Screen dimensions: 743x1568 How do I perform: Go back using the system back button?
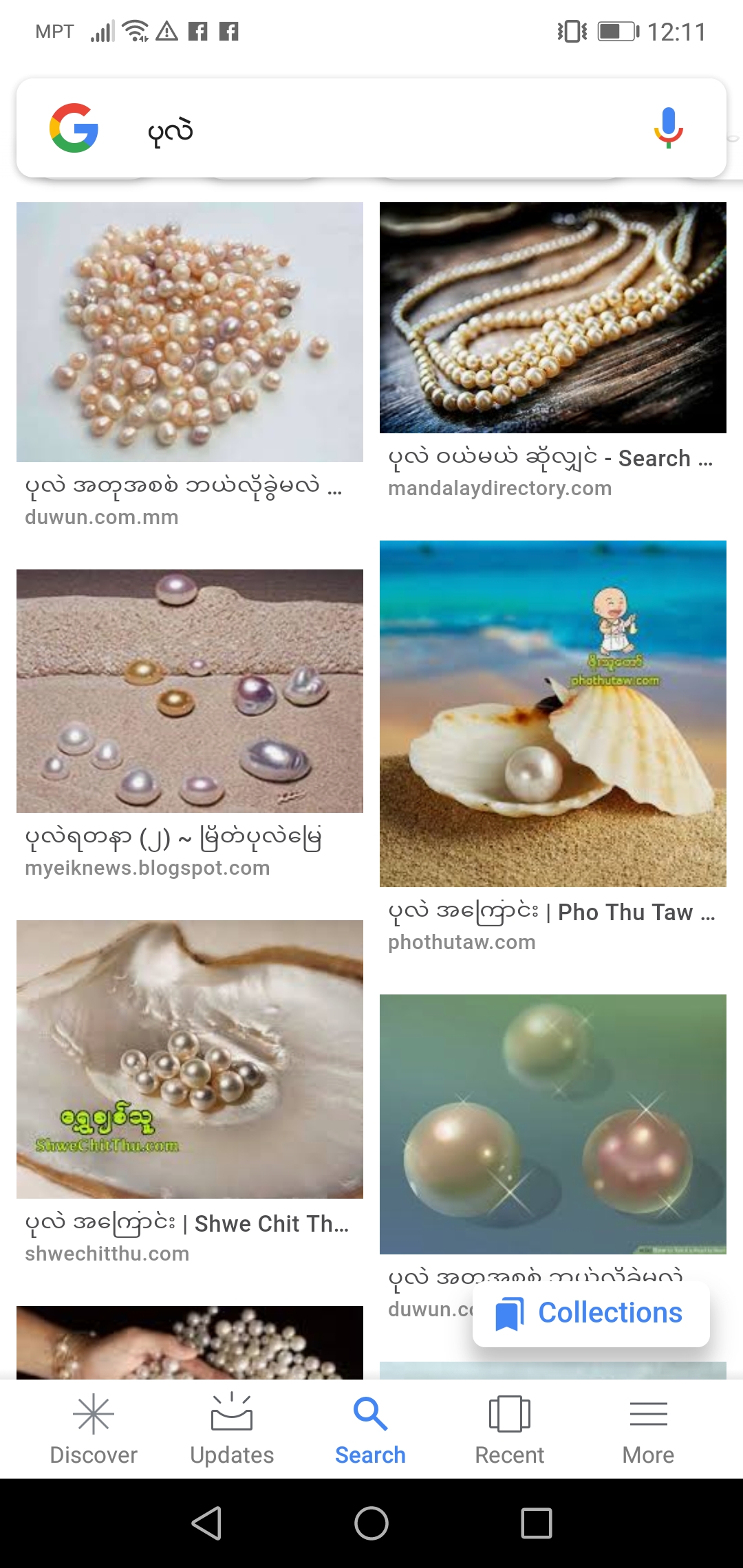pyautogui.click(x=206, y=1523)
